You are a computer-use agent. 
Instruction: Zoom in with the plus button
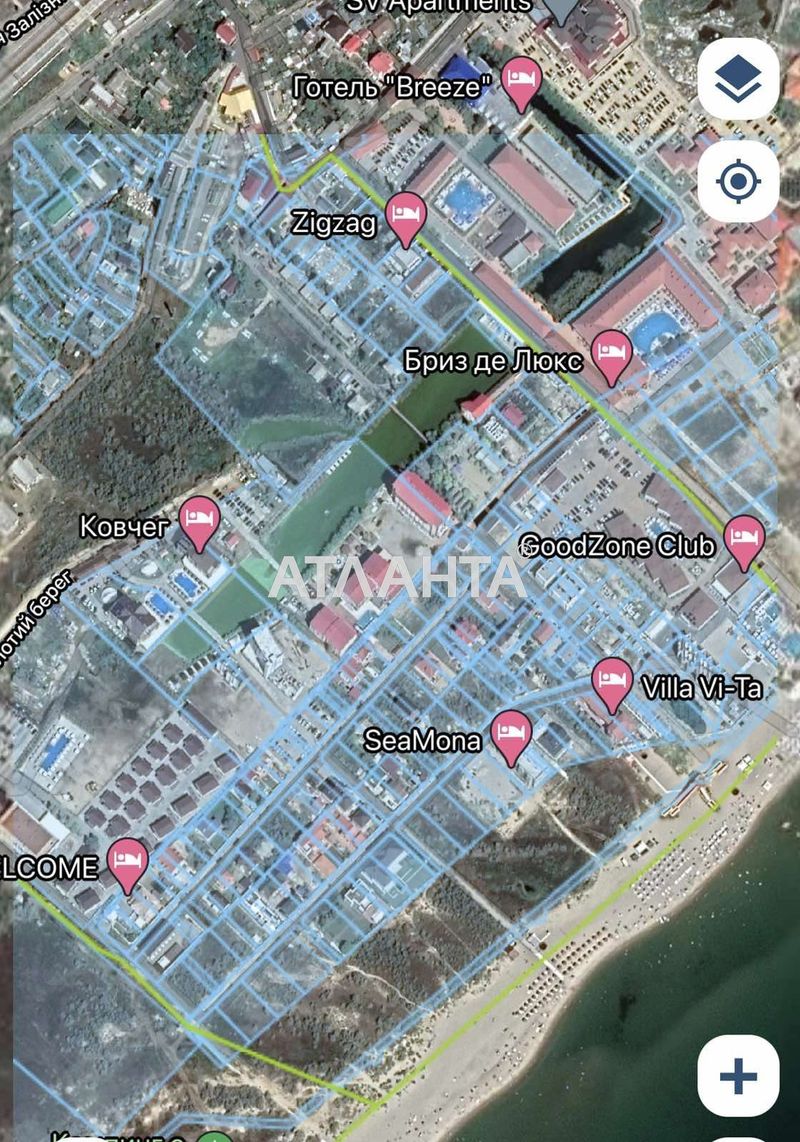[738, 1077]
